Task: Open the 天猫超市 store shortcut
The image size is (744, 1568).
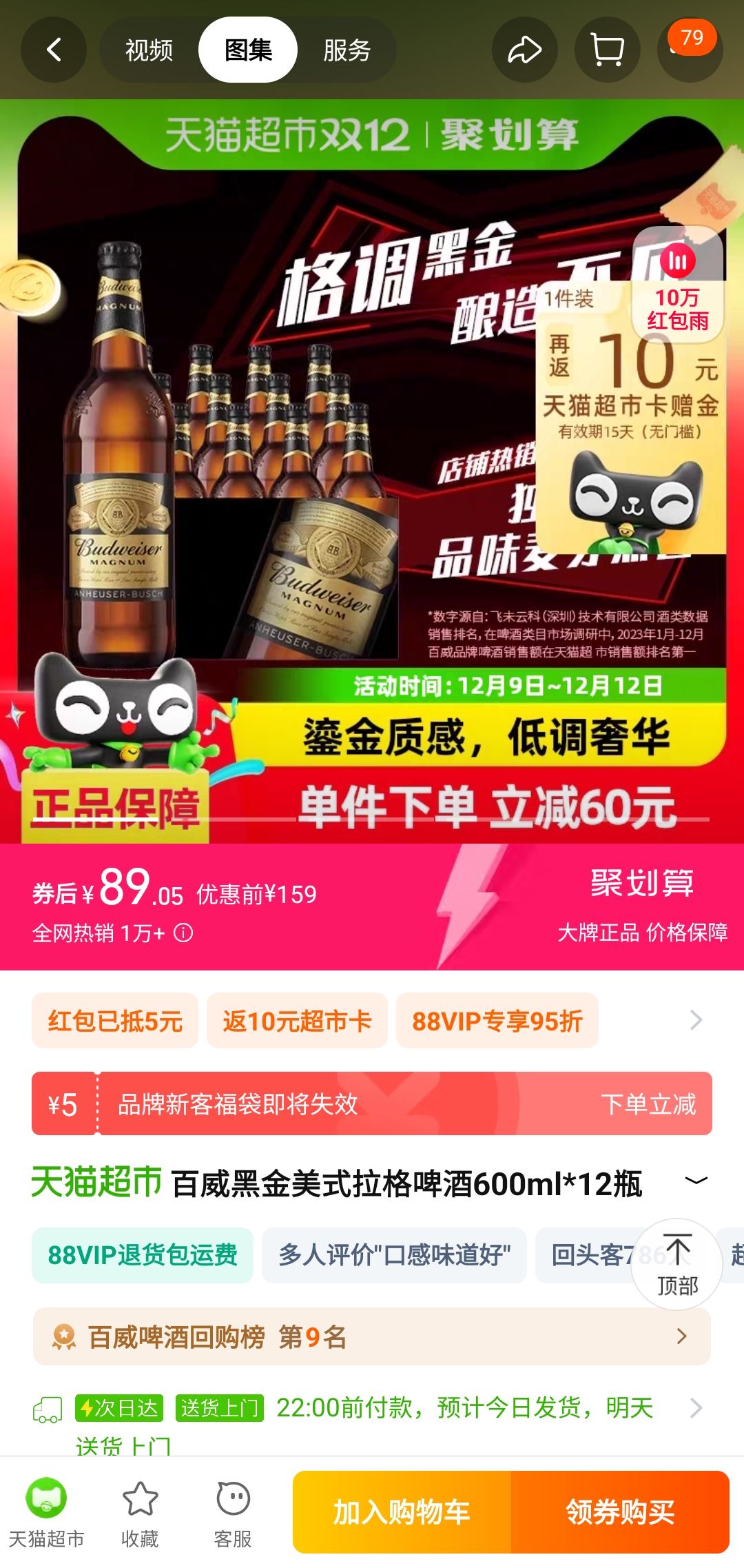Action: click(46, 1512)
